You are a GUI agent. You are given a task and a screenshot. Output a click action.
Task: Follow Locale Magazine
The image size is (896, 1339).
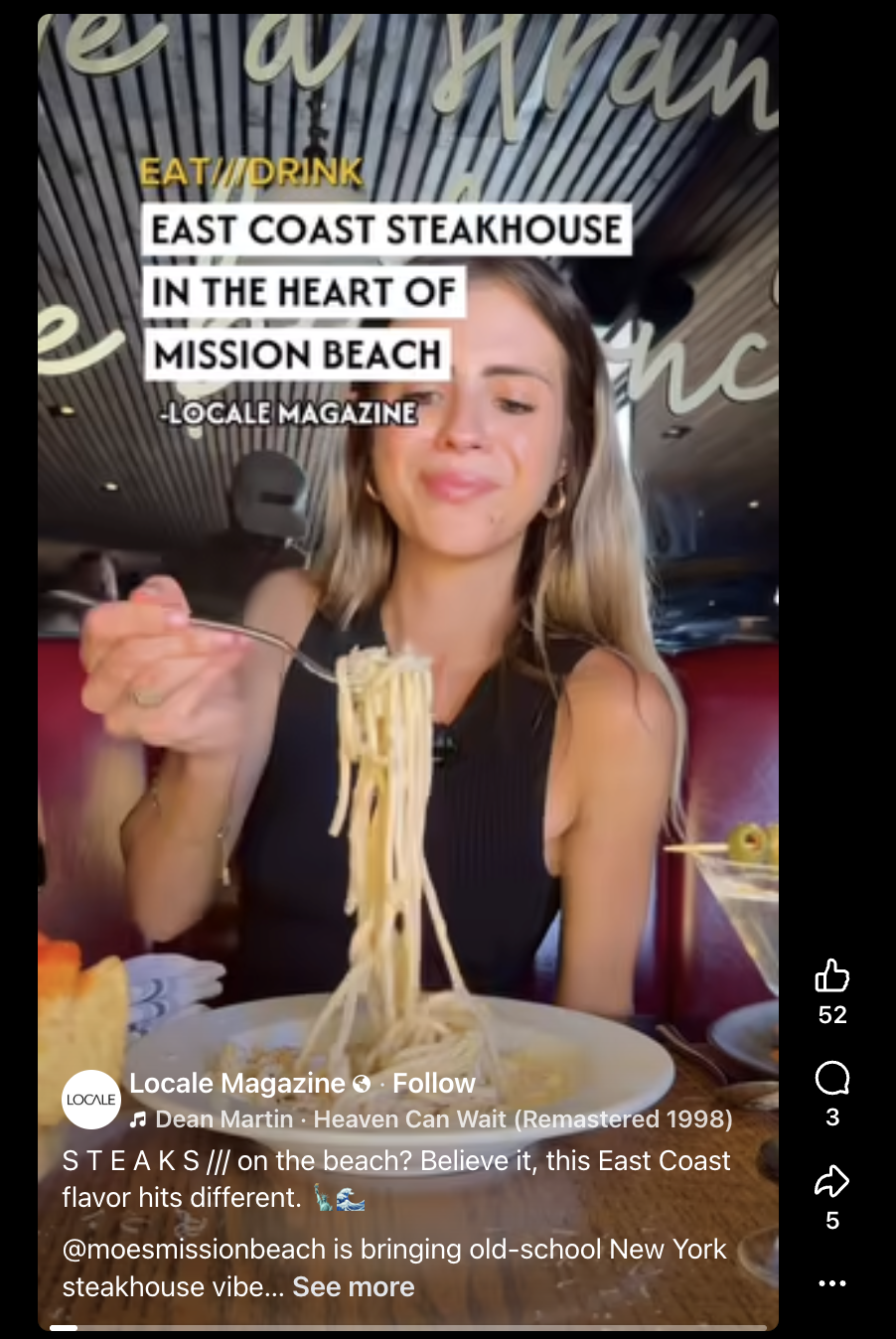point(433,1083)
